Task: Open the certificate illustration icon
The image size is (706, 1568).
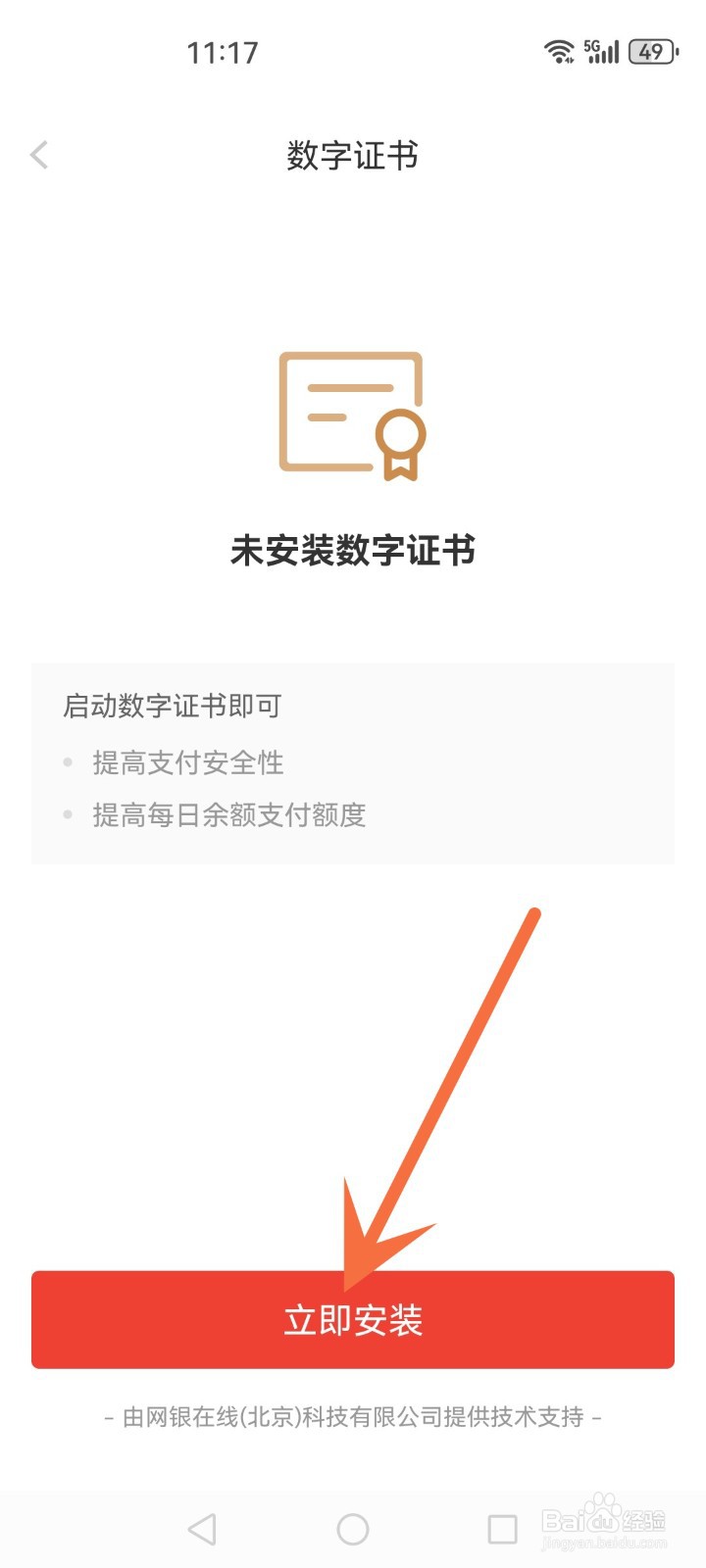Action: [351, 416]
